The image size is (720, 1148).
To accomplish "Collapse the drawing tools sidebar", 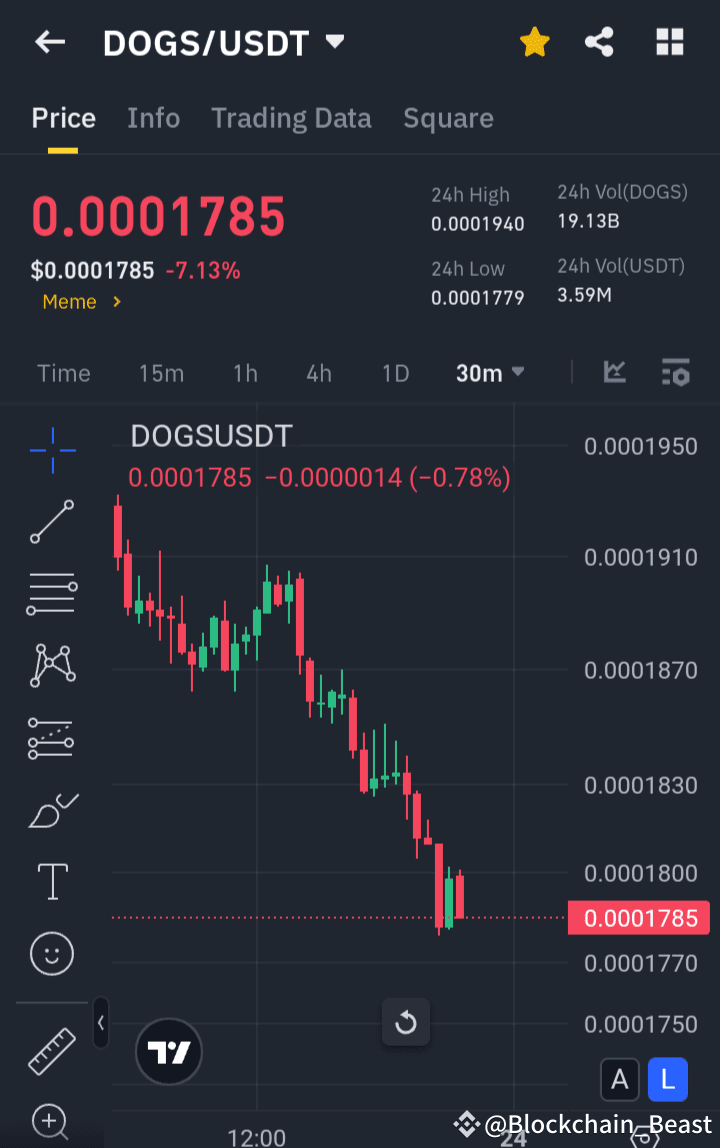I will (x=100, y=1023).
